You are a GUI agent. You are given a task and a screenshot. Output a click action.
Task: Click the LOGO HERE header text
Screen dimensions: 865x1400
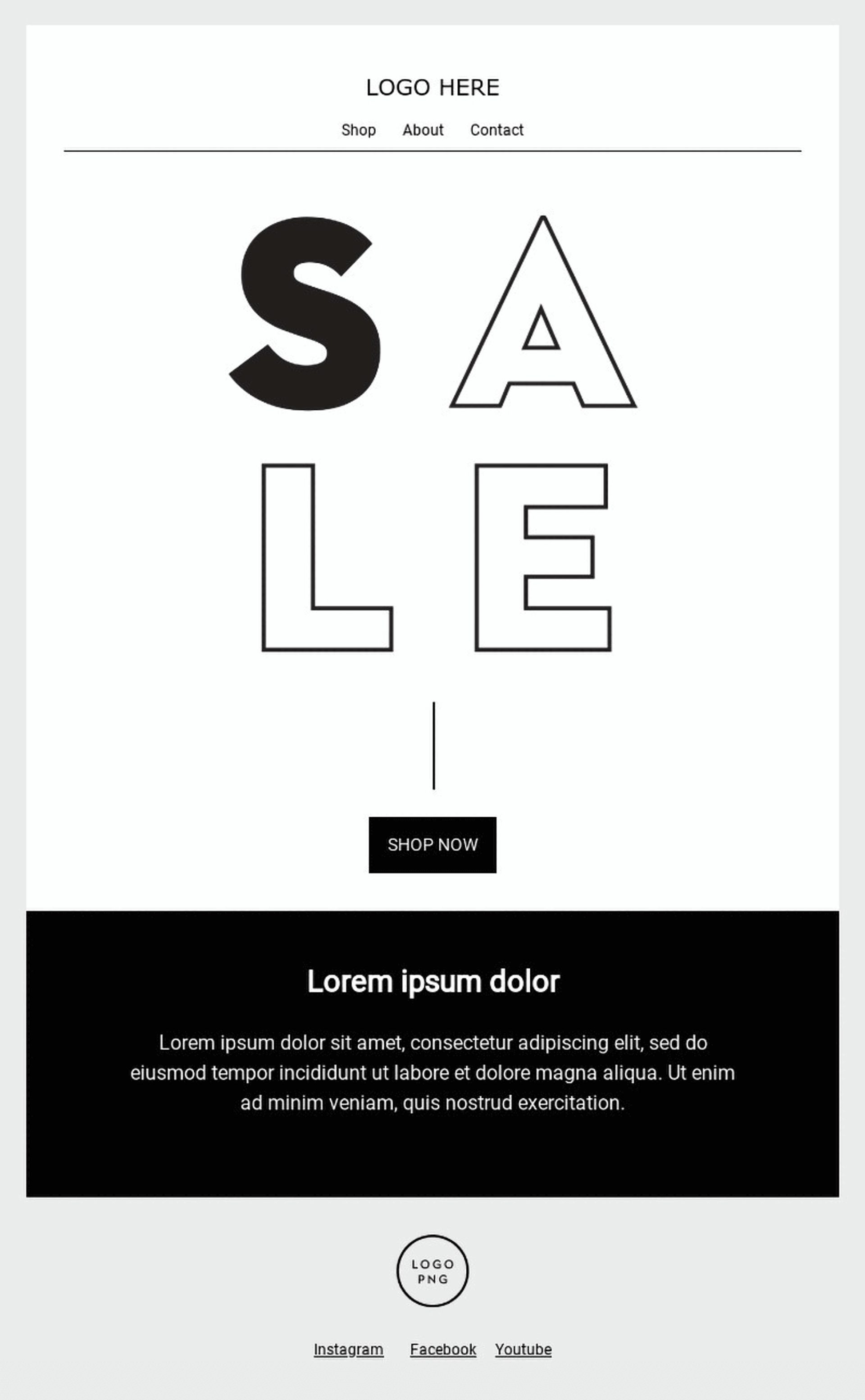(433, 87)
